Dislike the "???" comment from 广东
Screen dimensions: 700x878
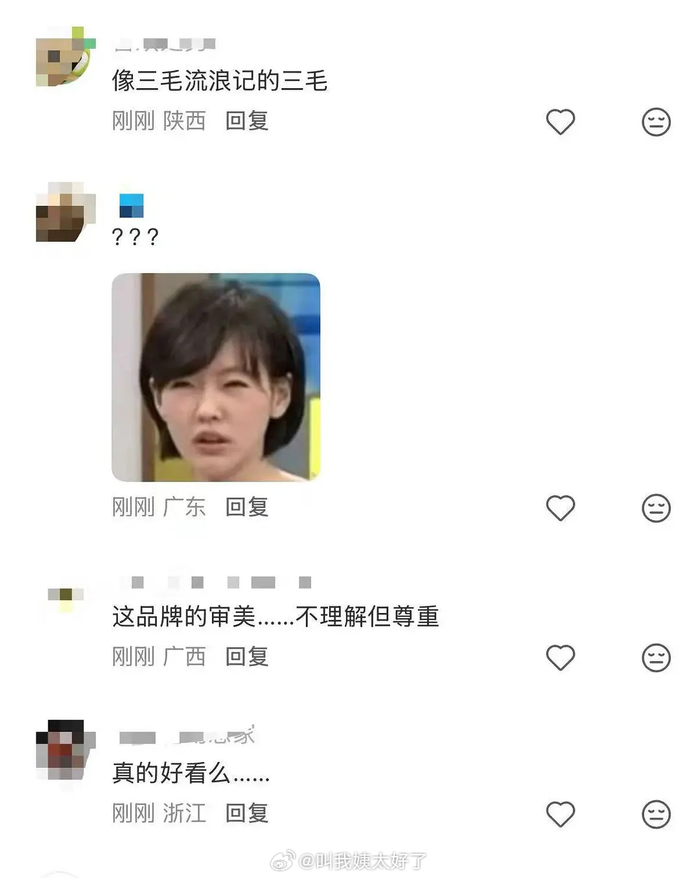[x=655, y=508]
